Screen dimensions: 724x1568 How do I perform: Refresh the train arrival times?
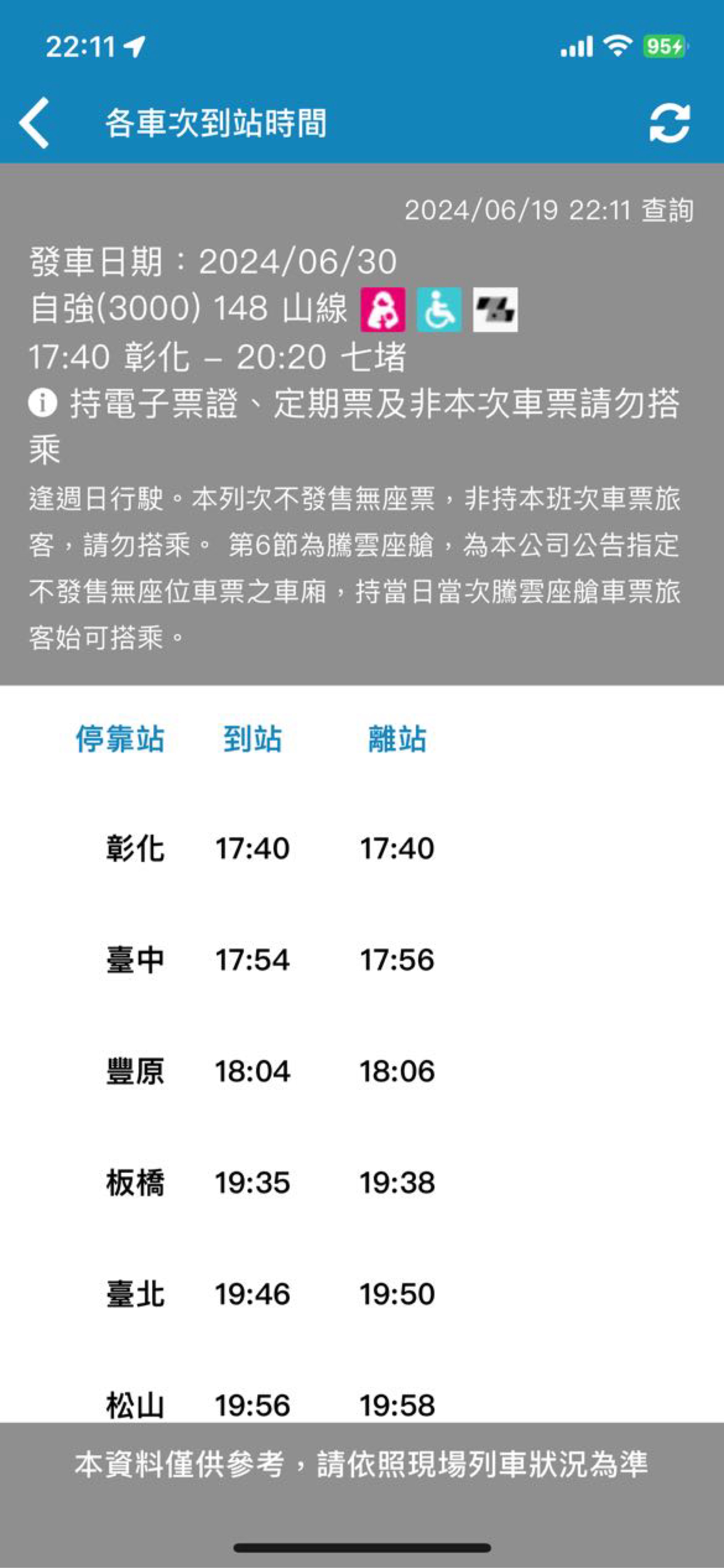click(x=669, y=124)
